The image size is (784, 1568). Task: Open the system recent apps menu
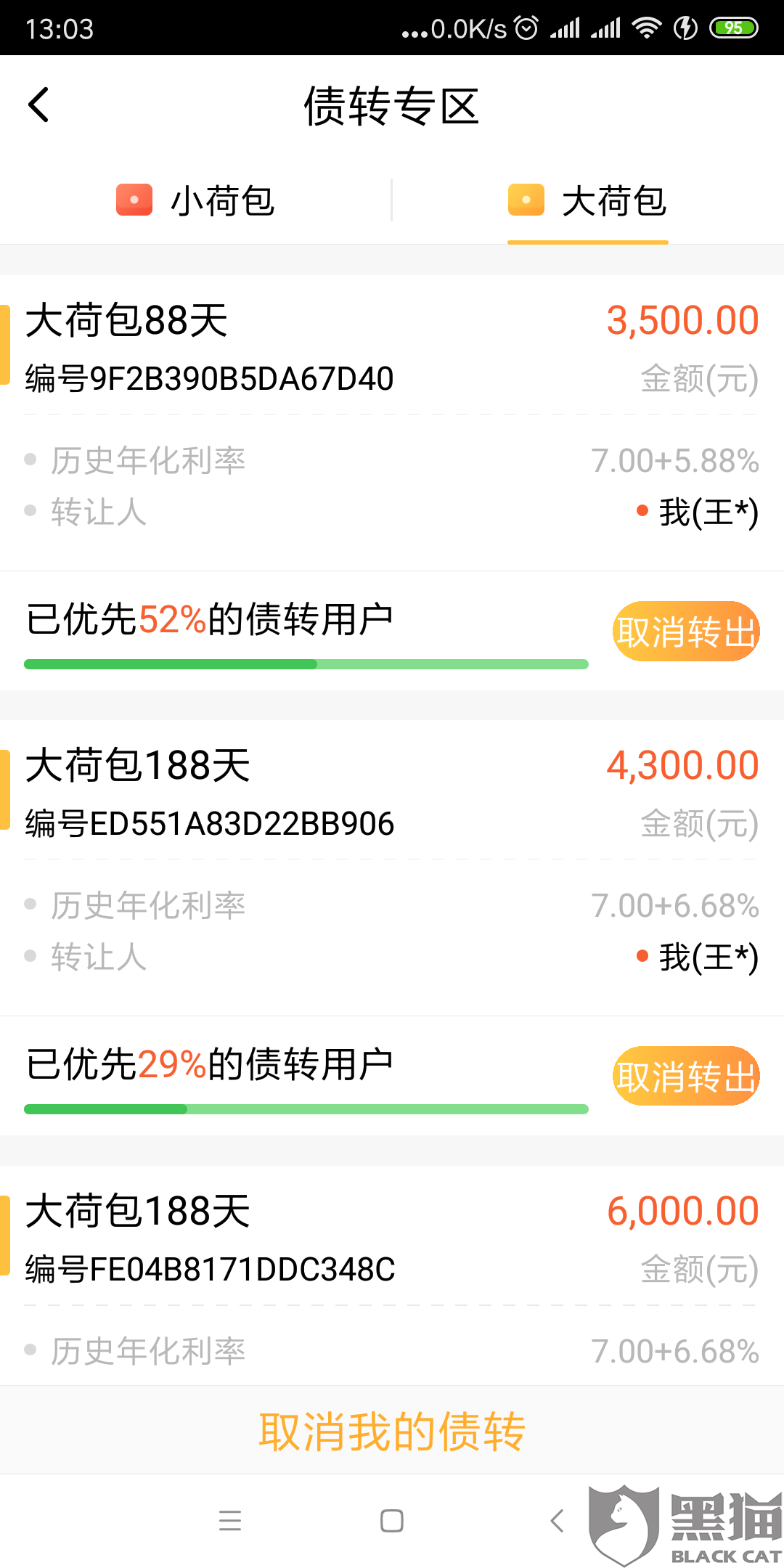coord(230,1521)
